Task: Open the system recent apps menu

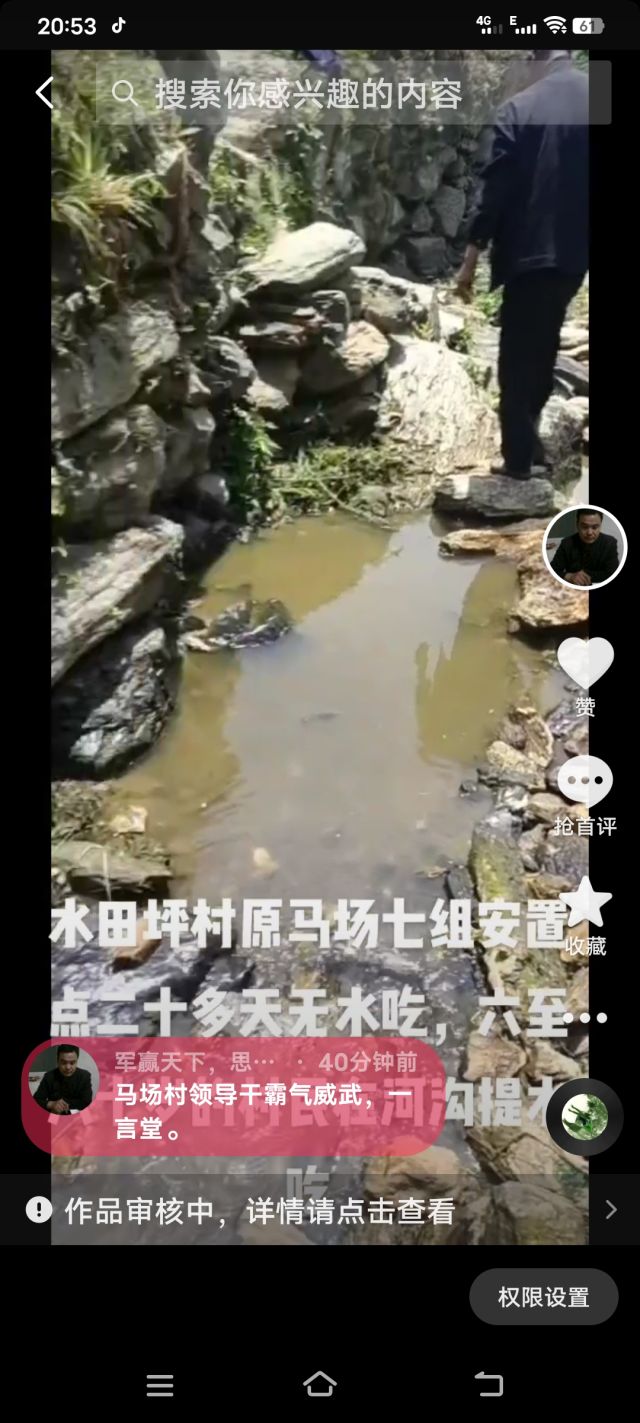Action: (160, 1384)
